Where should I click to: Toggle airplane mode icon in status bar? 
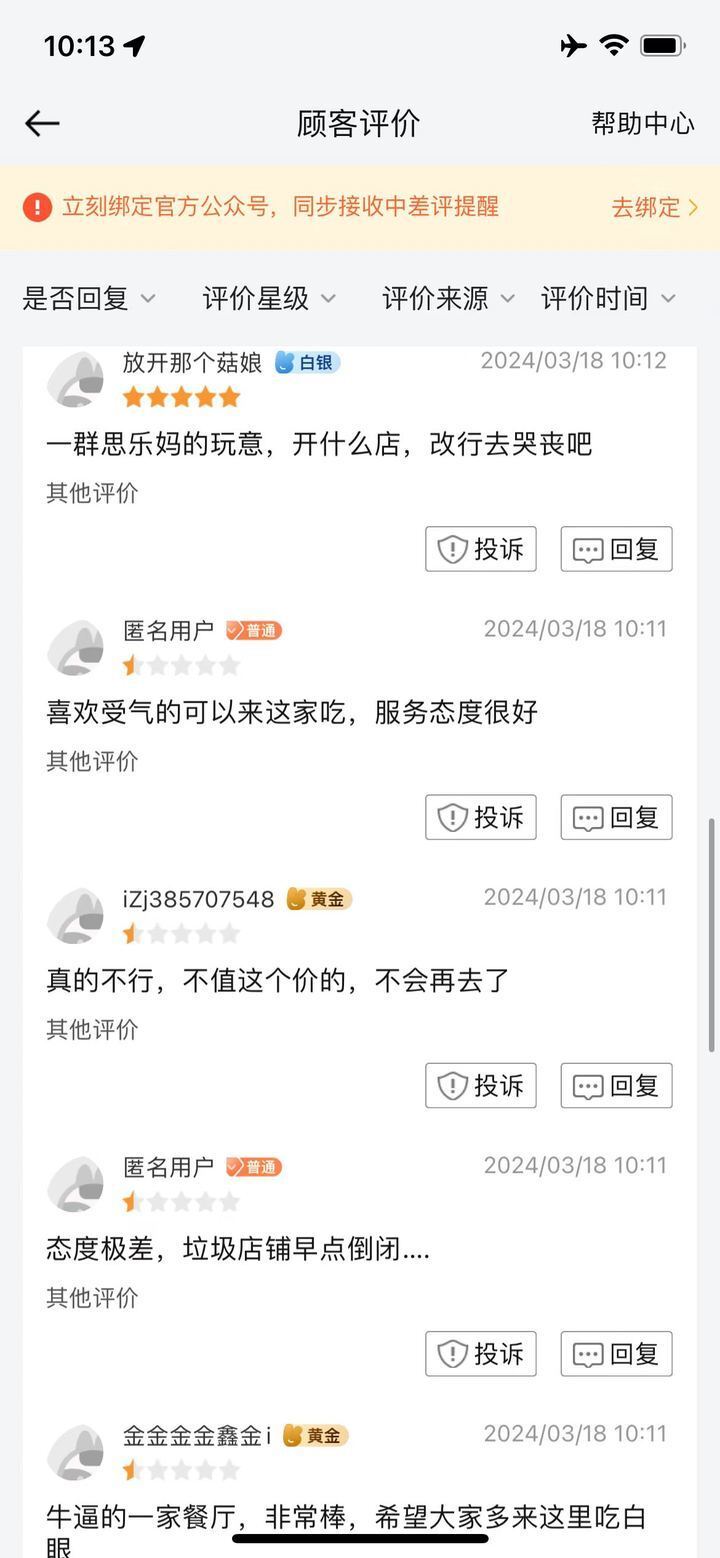571,44
